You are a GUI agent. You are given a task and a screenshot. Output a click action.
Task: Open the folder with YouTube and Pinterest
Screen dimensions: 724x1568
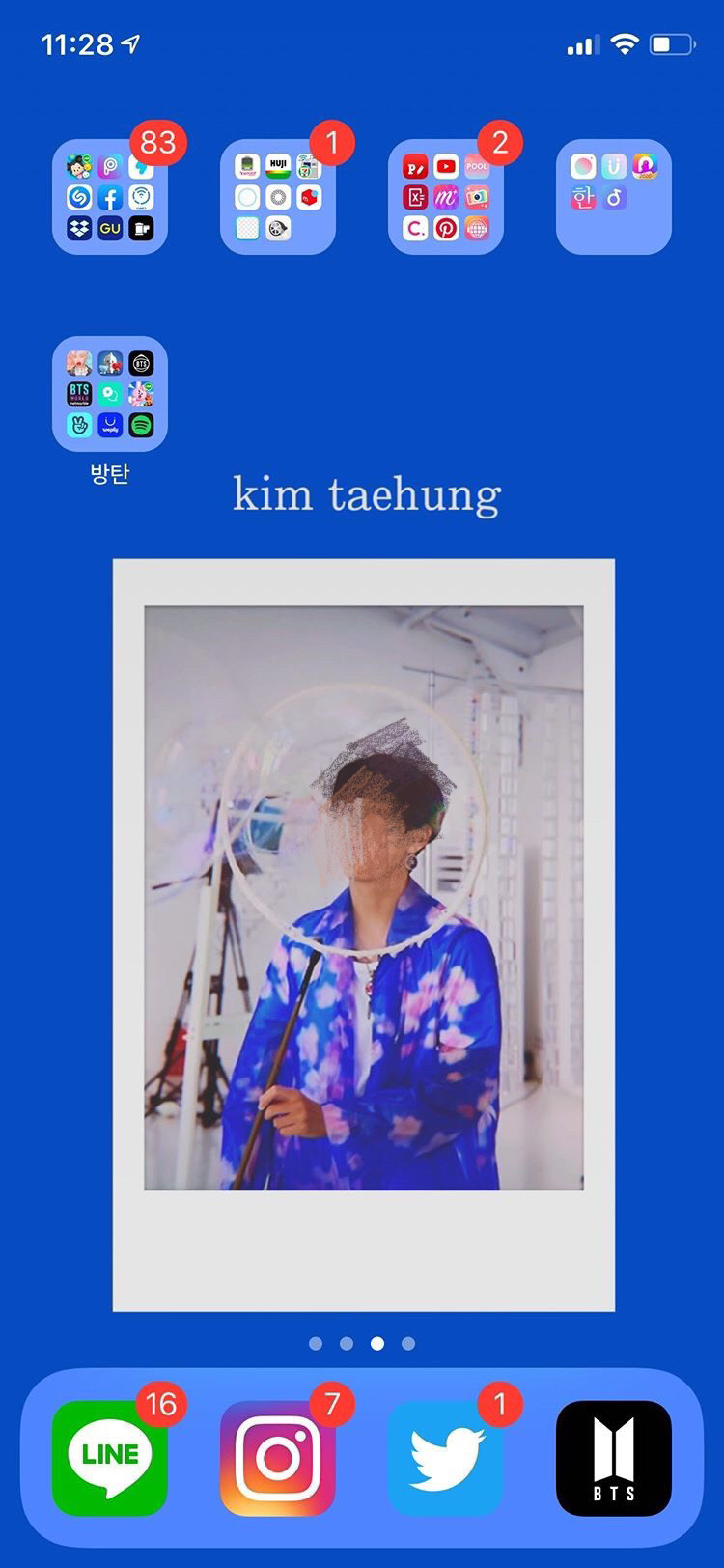point(446,197)
